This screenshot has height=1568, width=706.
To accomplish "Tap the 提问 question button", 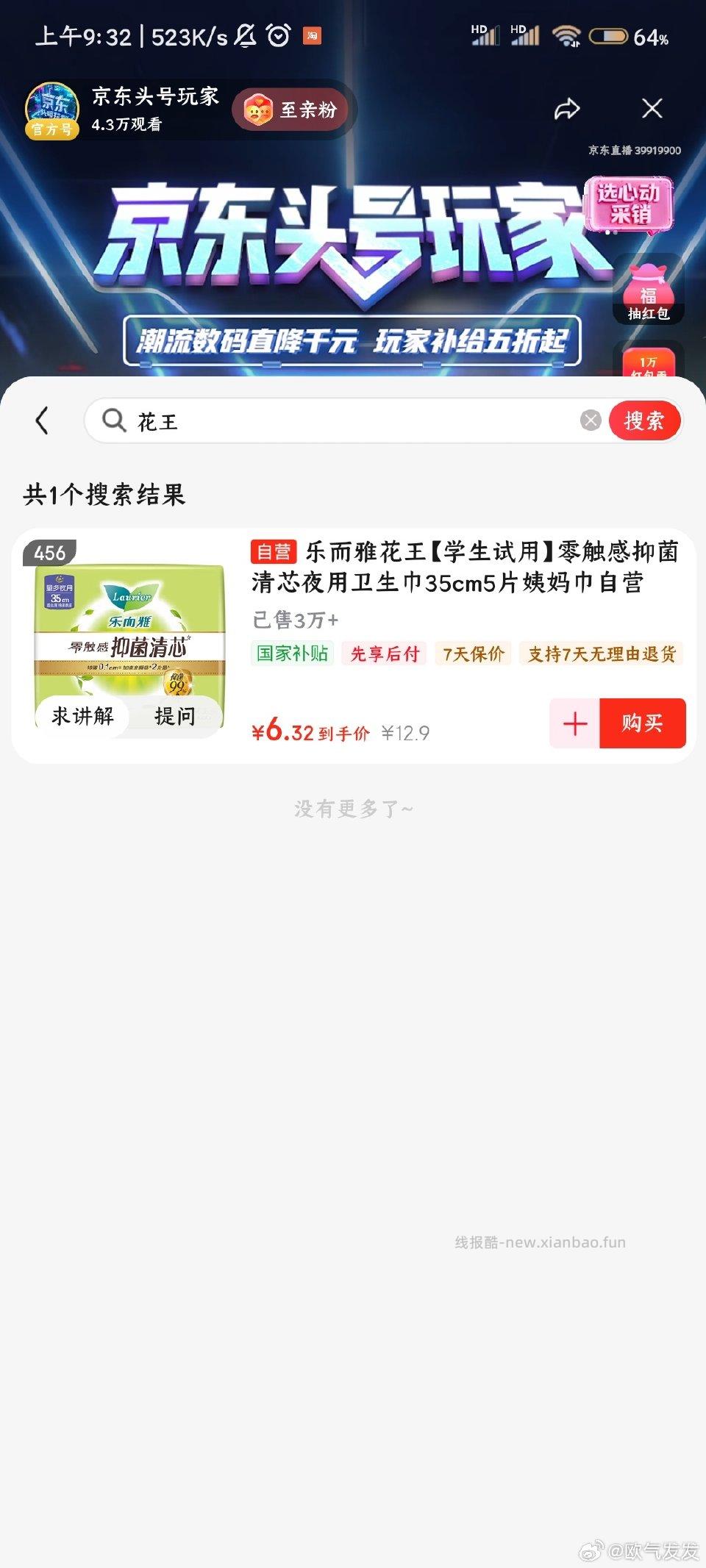I will (x=176, y=716).
